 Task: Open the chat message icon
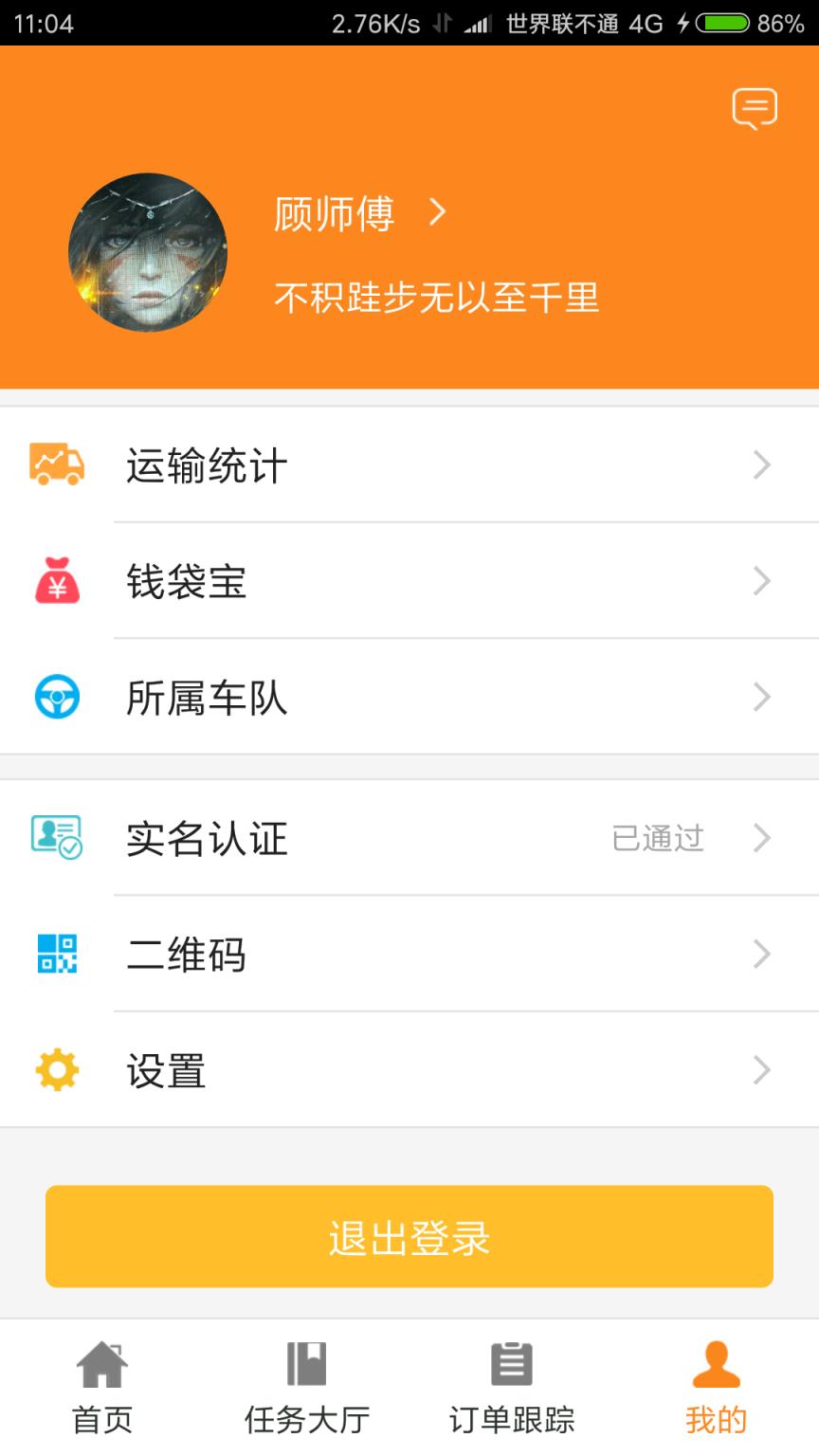pyautogui.click(x=754, y=107)
